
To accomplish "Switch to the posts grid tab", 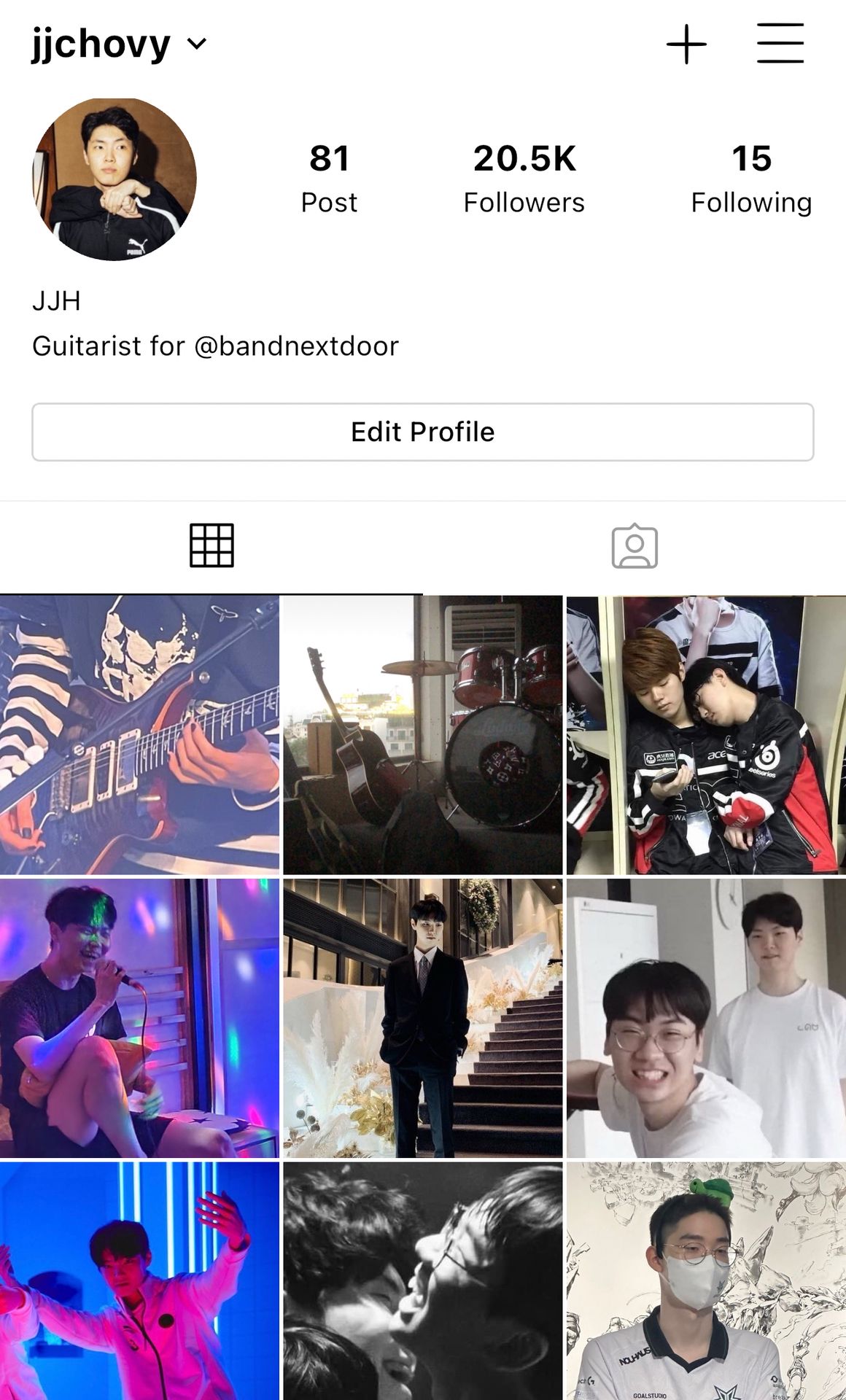I will (x=211, y=545).
